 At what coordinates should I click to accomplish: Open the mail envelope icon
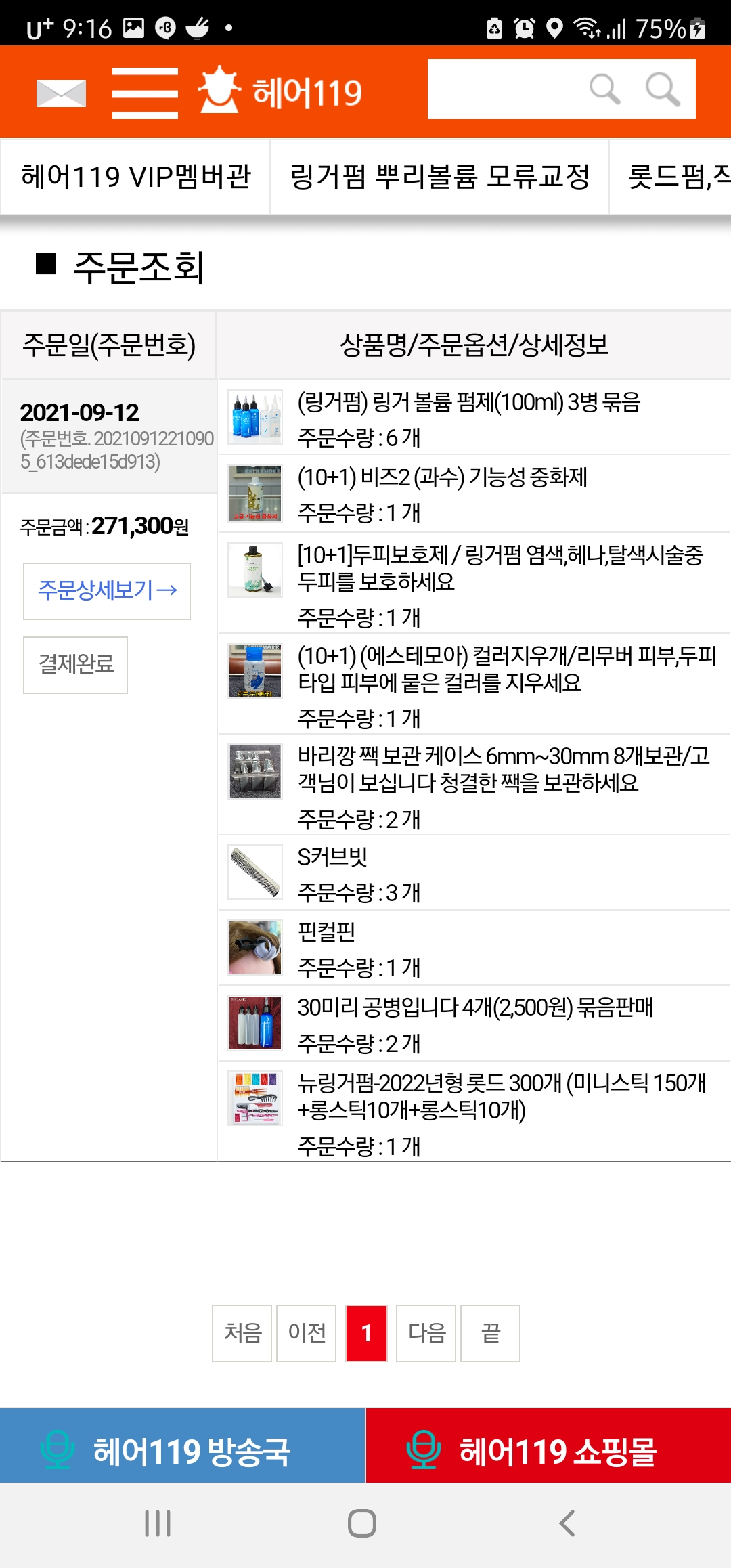click(x=61, y=93)
